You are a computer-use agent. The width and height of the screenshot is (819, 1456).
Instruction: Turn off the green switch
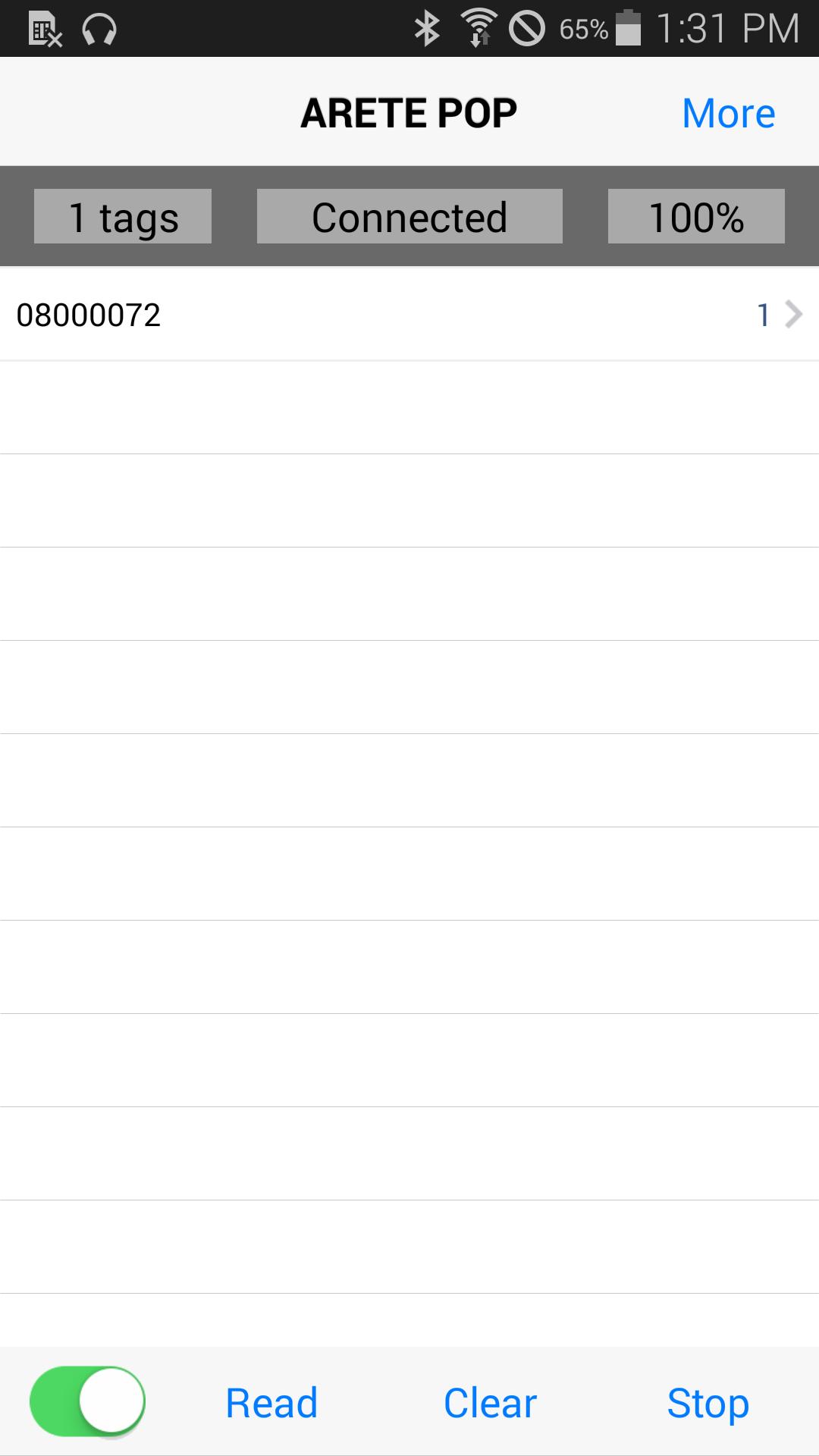(x=87, y=1401)
